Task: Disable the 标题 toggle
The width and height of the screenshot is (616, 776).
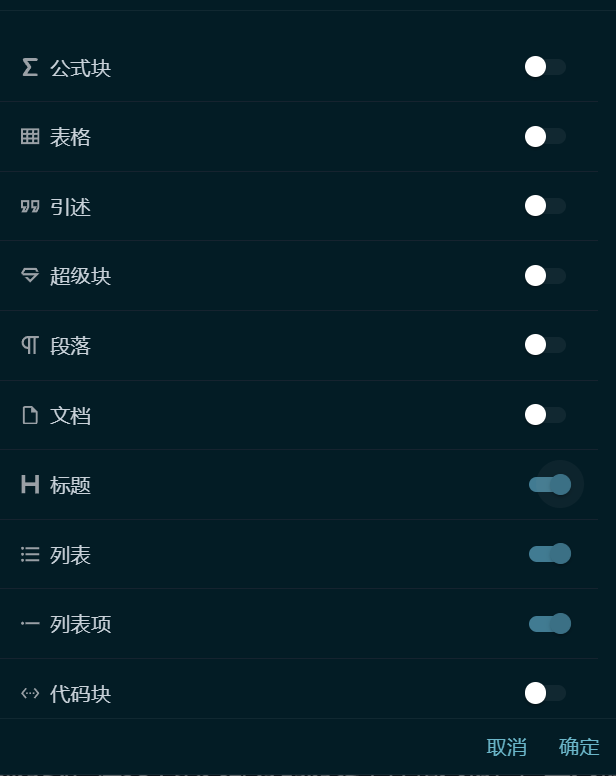Action: click(549, 485)
